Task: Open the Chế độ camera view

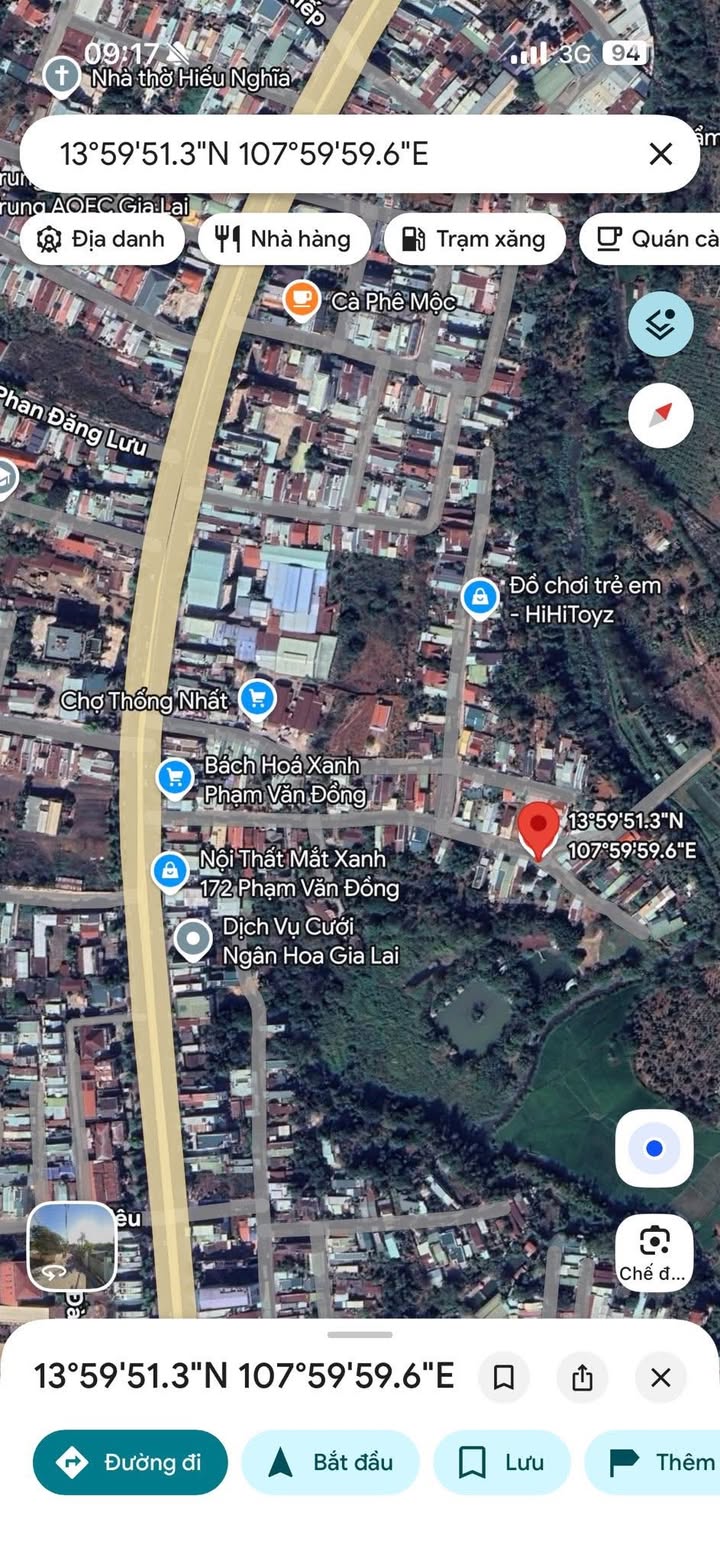Action: coord(654,1252)
